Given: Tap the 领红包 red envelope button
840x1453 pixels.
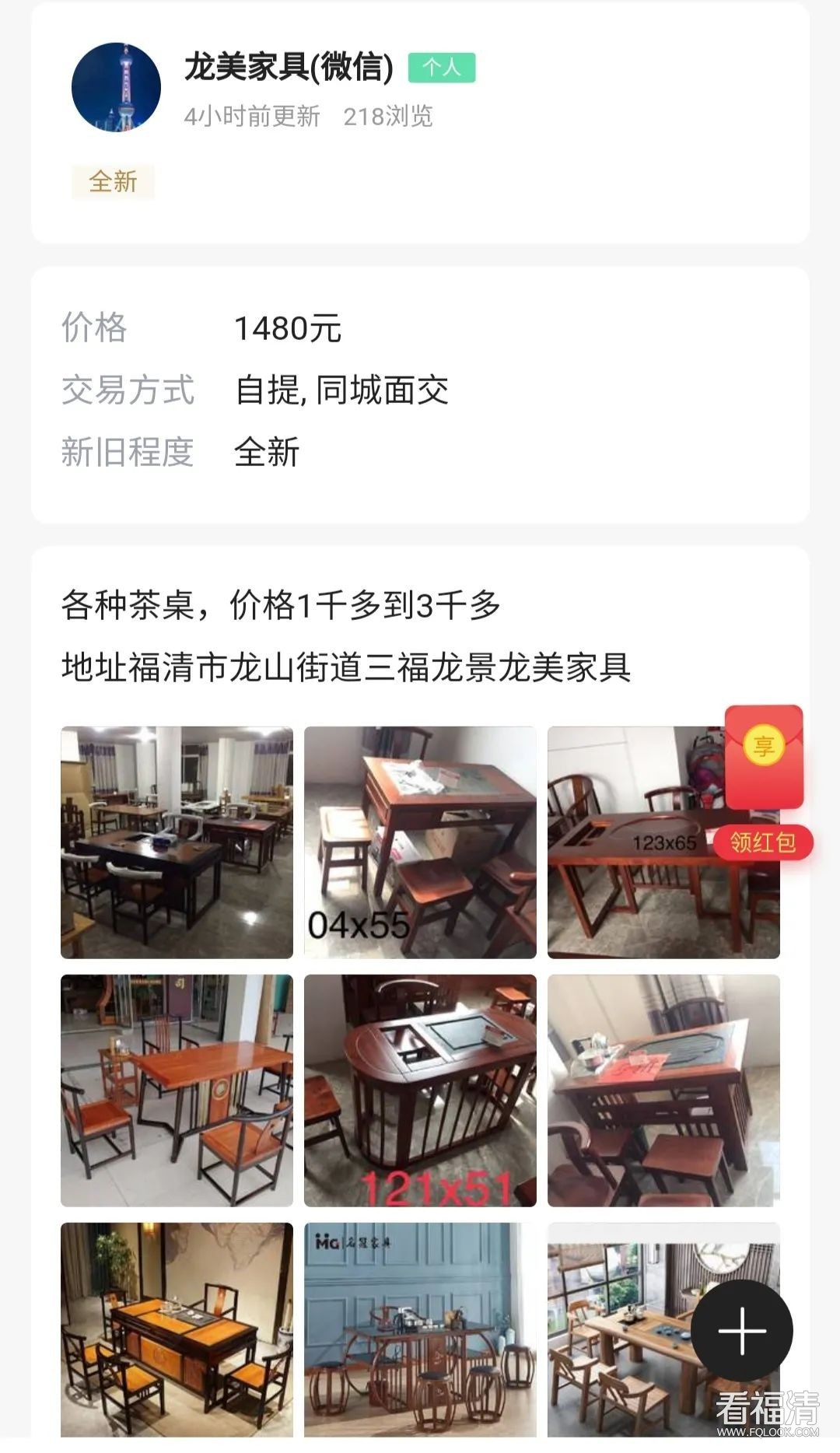Looking at the screenshot, I should (763, 842).
